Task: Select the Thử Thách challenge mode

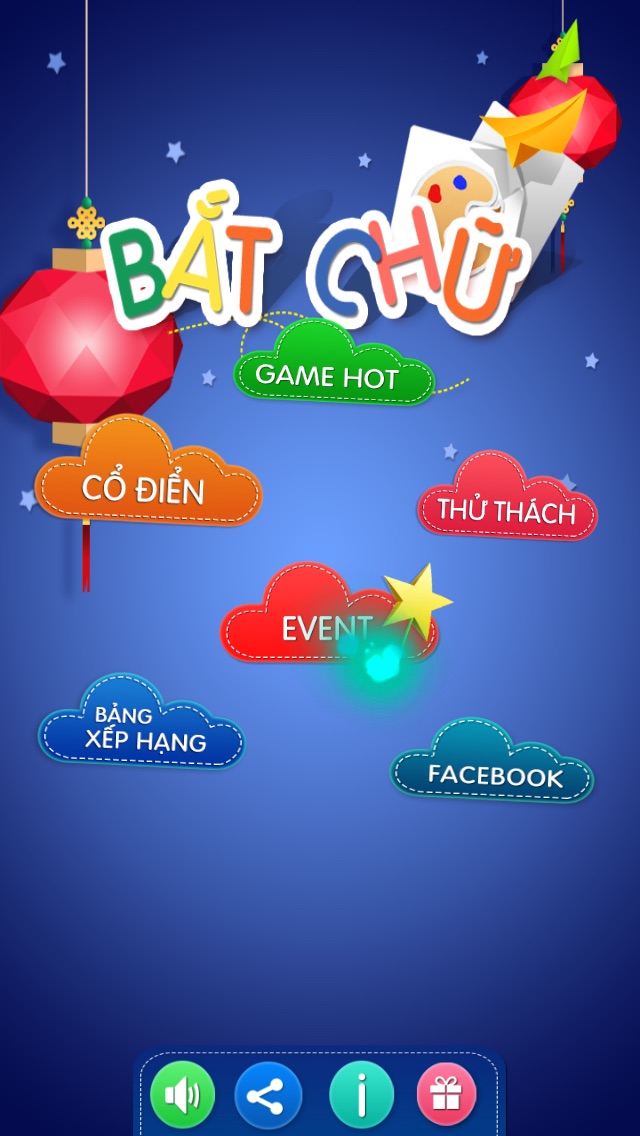Action: pos(507,498)
